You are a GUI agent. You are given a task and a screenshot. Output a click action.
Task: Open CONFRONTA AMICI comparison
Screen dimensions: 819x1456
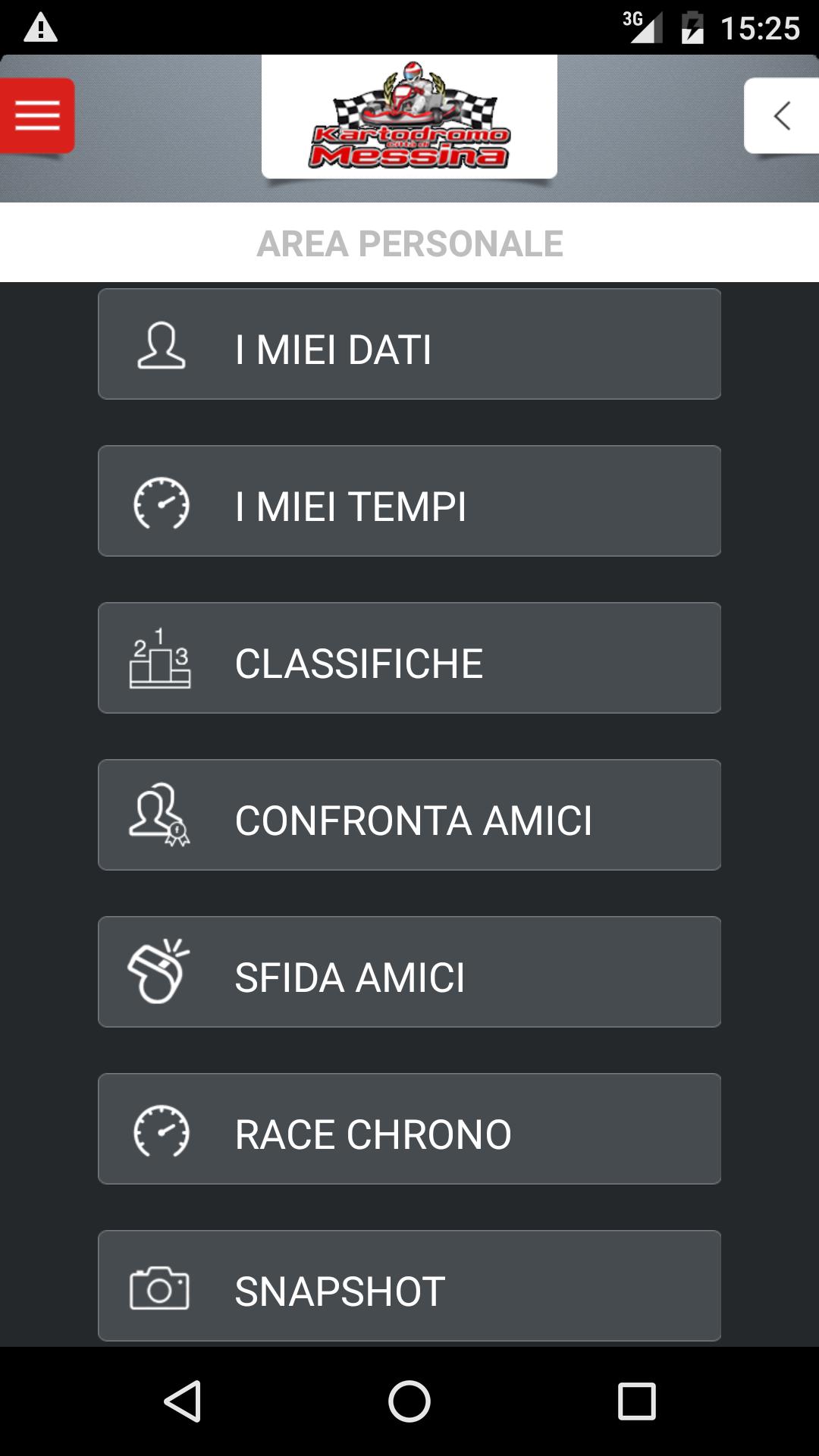(x=409, y=815)
